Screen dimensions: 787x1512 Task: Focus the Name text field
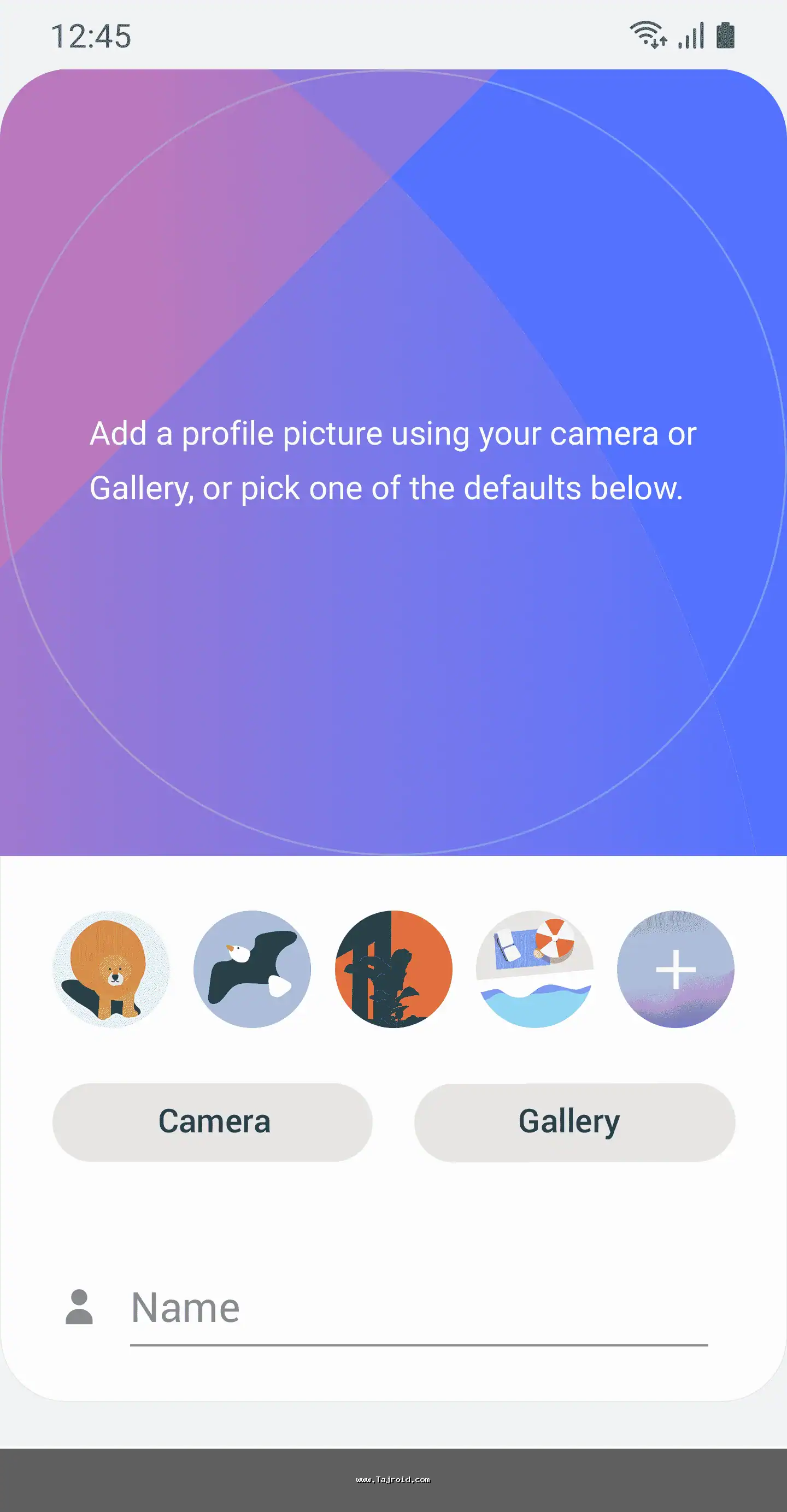[x=418, y=1308]
